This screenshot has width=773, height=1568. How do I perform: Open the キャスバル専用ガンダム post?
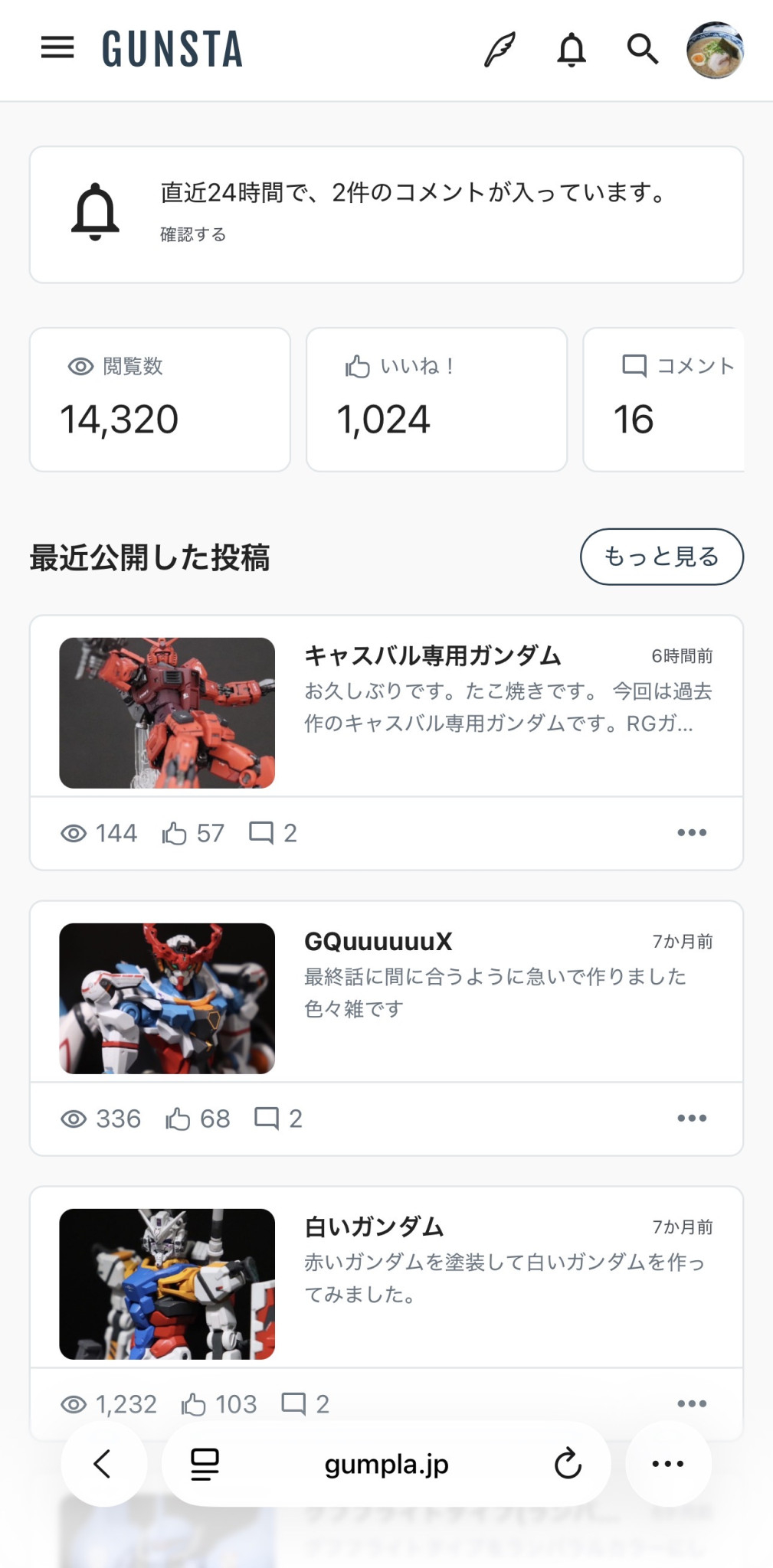pyautogui.click(x=432, y=656)
